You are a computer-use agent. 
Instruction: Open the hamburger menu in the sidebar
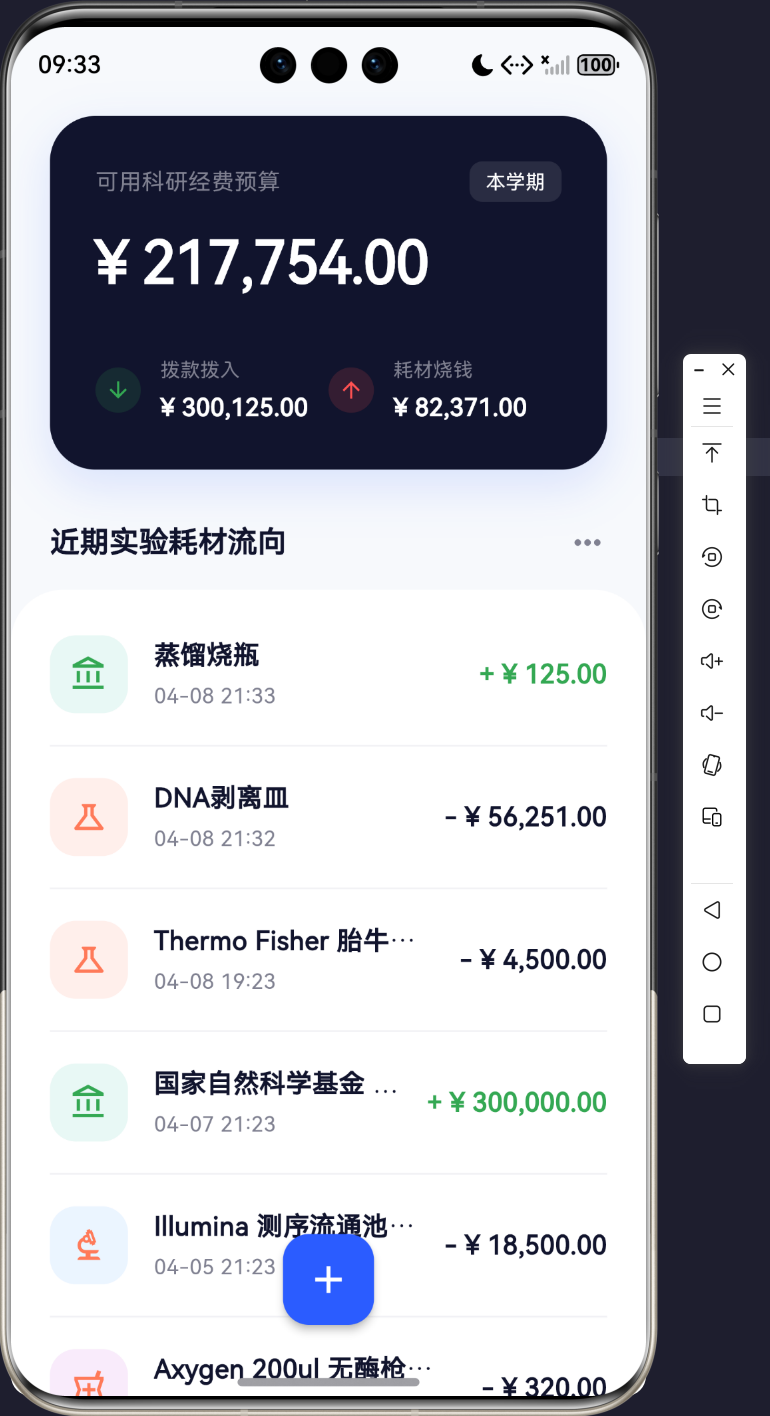[x=711, y=406]
